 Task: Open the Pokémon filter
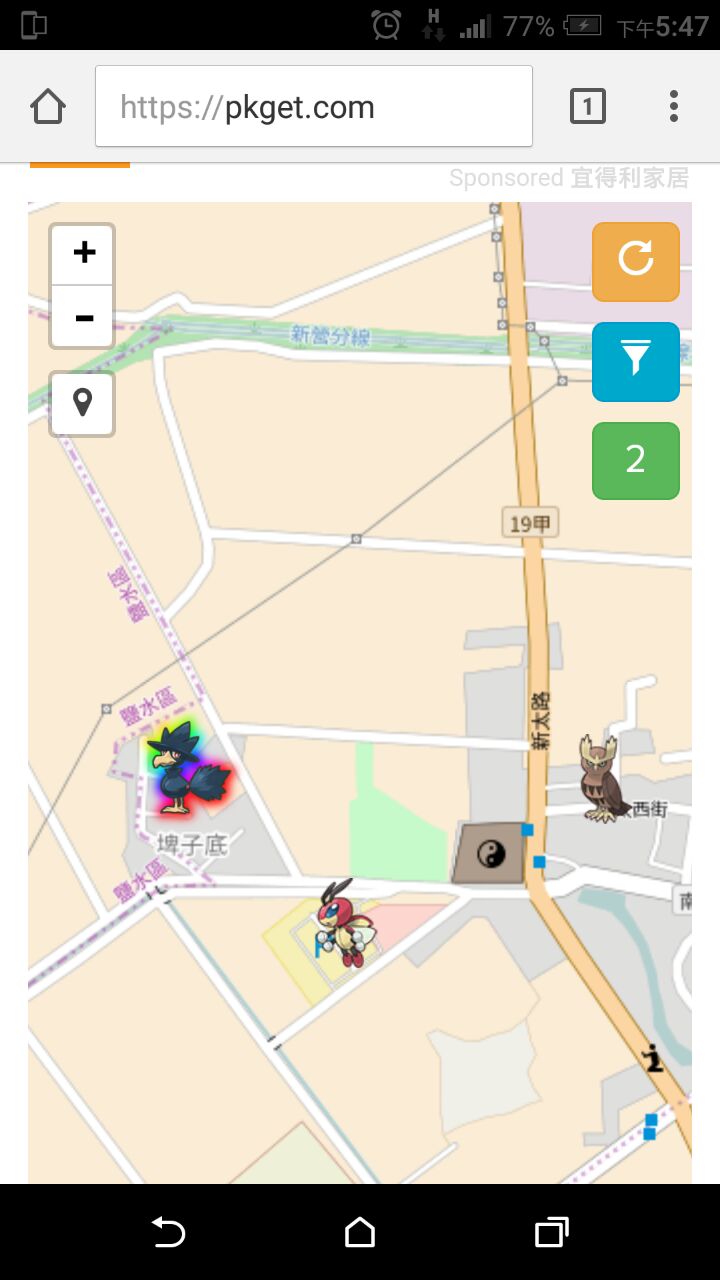(x=636, y=361)
